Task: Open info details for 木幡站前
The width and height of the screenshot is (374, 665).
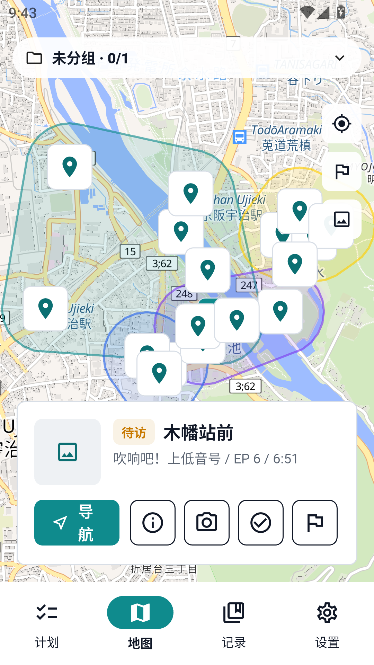Action: coord(153,522)
